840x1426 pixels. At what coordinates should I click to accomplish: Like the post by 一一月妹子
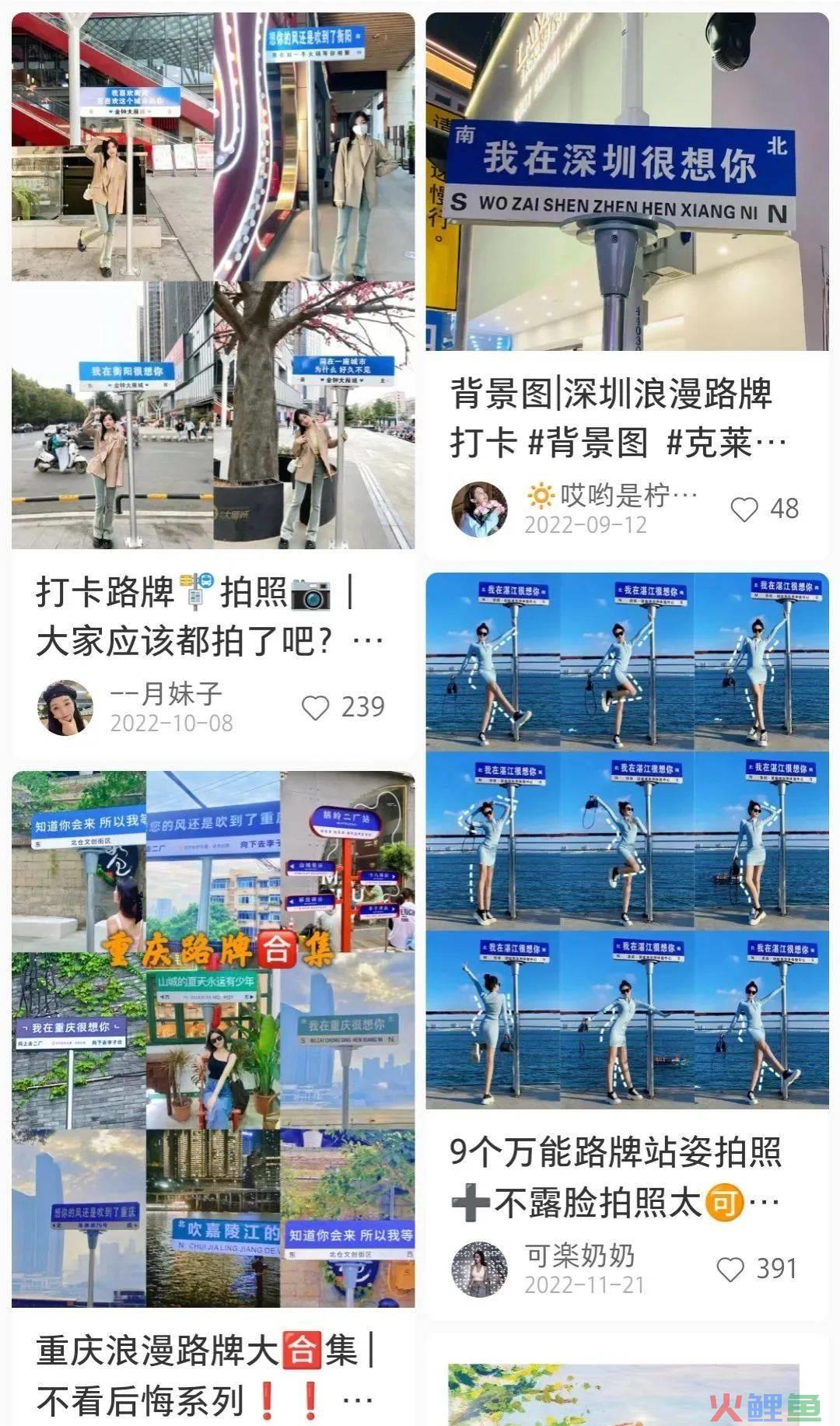point(316,708)
